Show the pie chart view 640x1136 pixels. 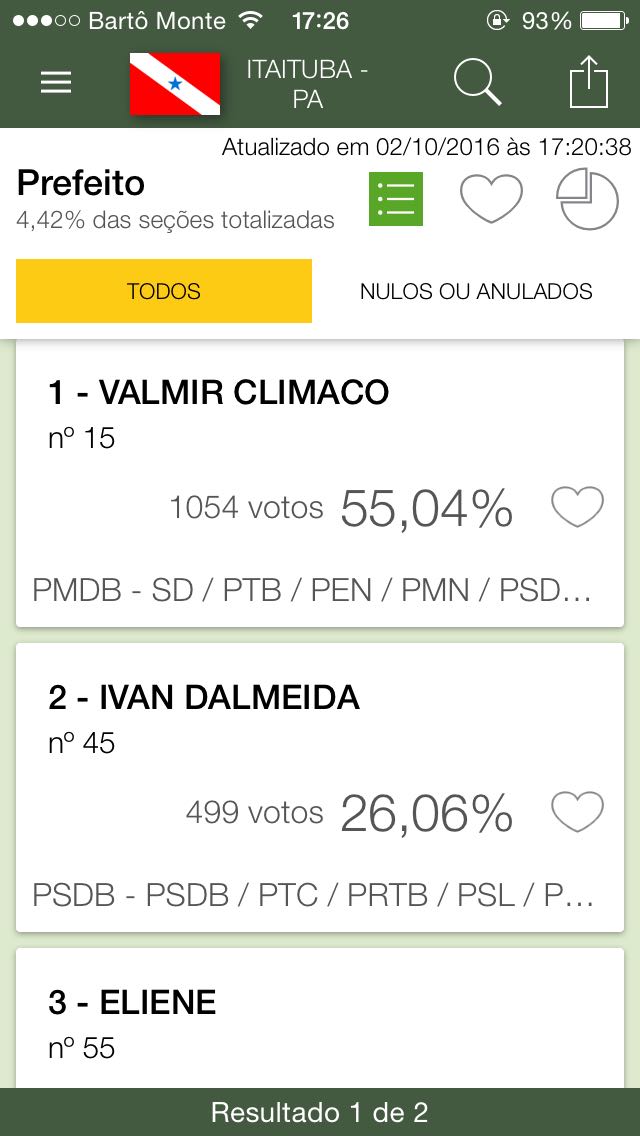(587, 199)
